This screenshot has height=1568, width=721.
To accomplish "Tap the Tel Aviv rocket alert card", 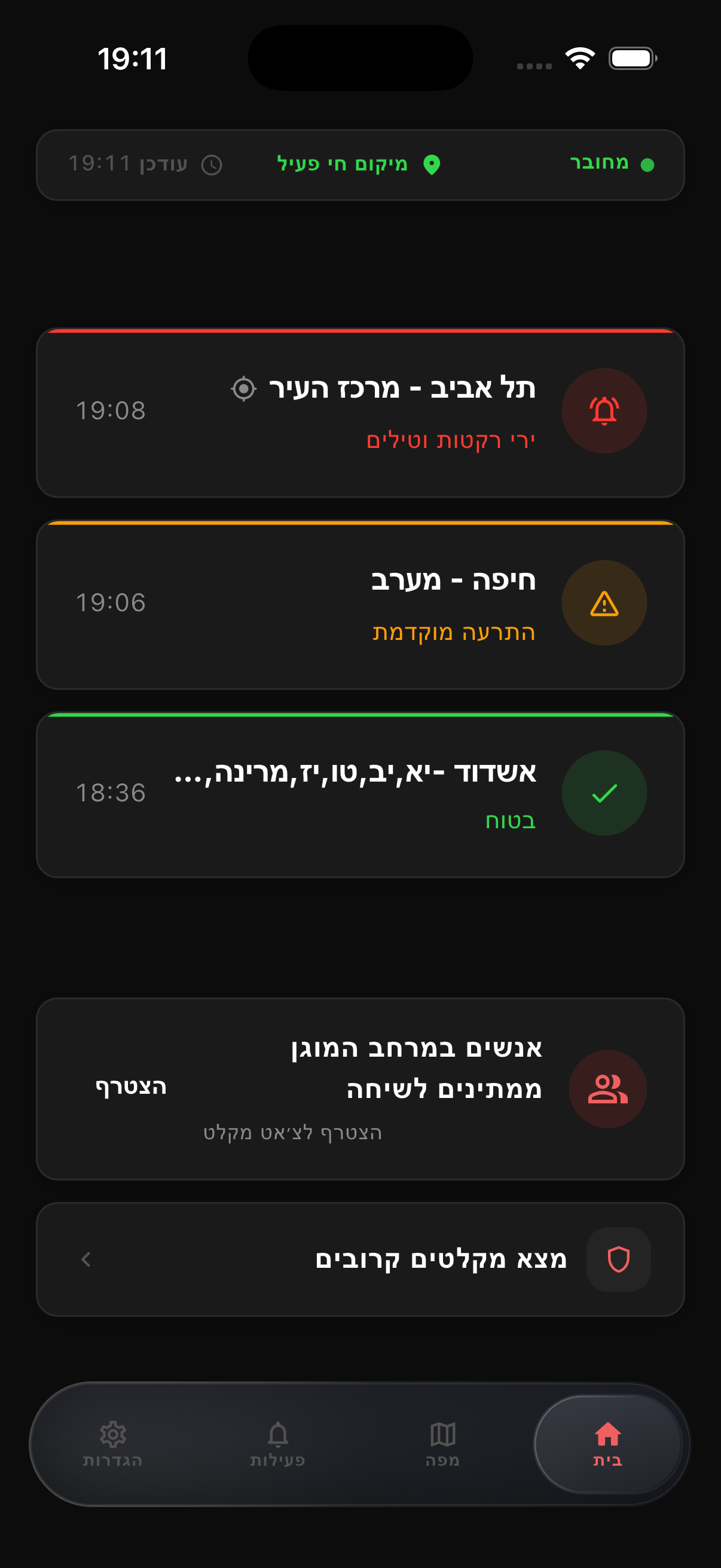I will pyautogui.click(x=360, y=411).
